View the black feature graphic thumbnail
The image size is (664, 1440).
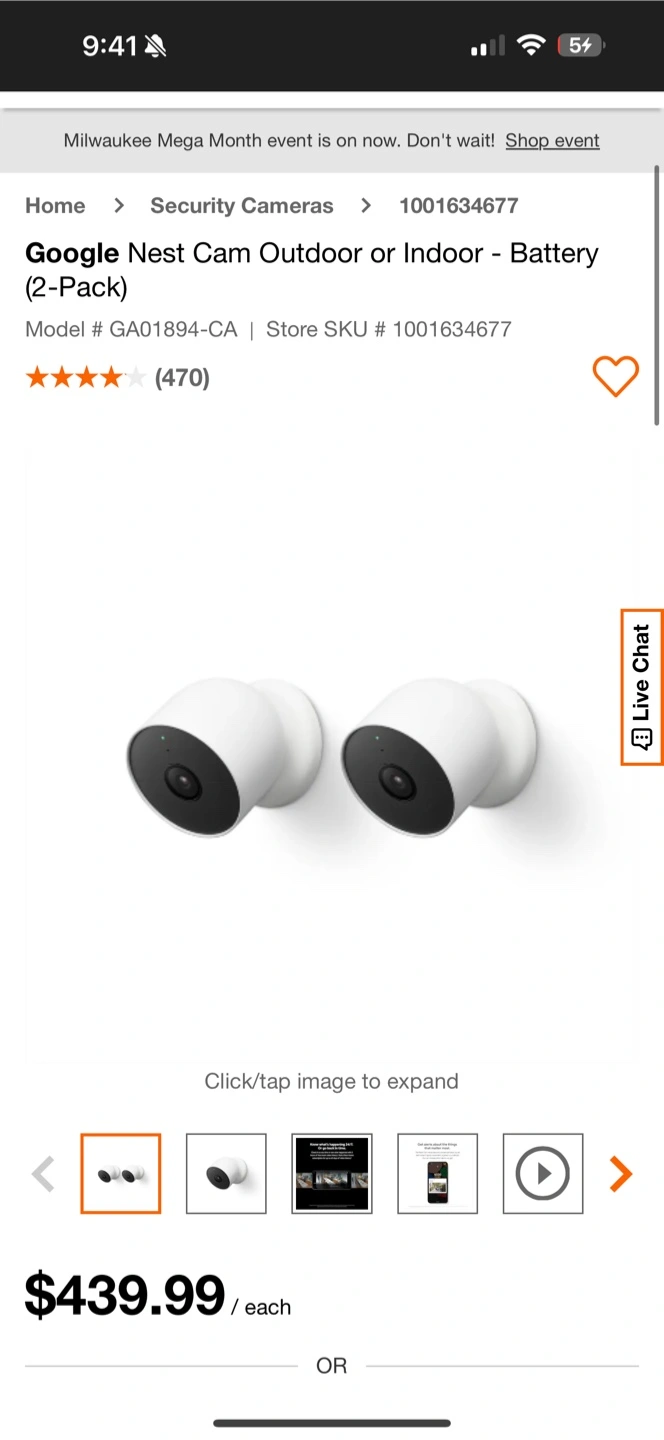[x=332, y=1173]
